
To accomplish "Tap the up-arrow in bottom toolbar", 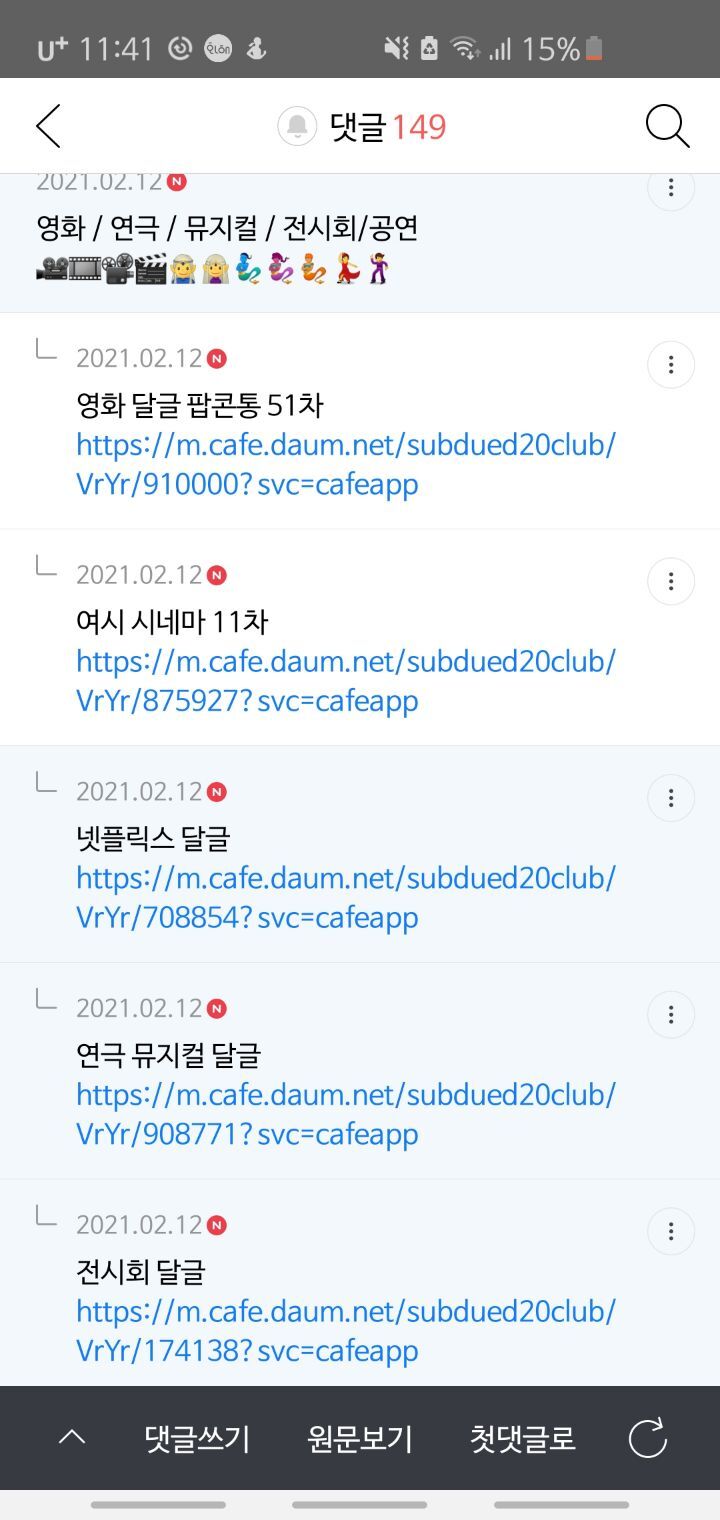I will (72, 1438).
